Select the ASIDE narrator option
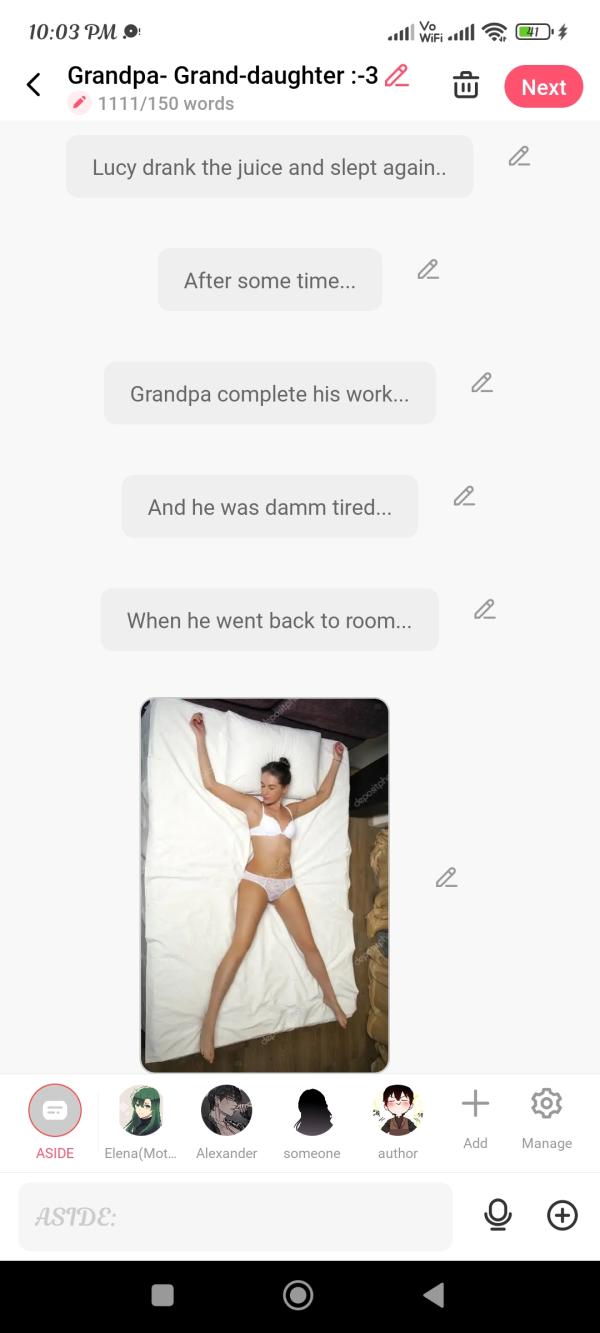Image resolution: width=600 pixels, height=1333 pixels. [x=55, y=1111]
